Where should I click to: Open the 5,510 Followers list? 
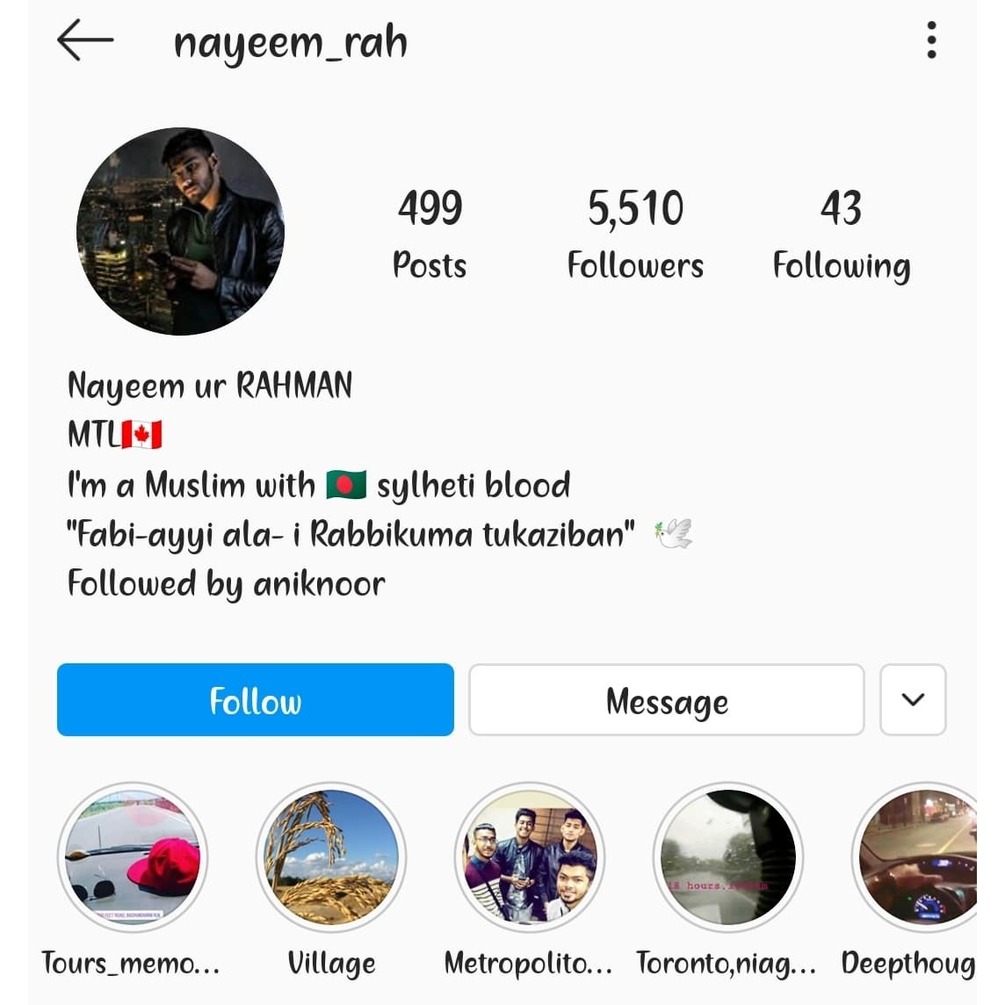click(x=635, y=235)
